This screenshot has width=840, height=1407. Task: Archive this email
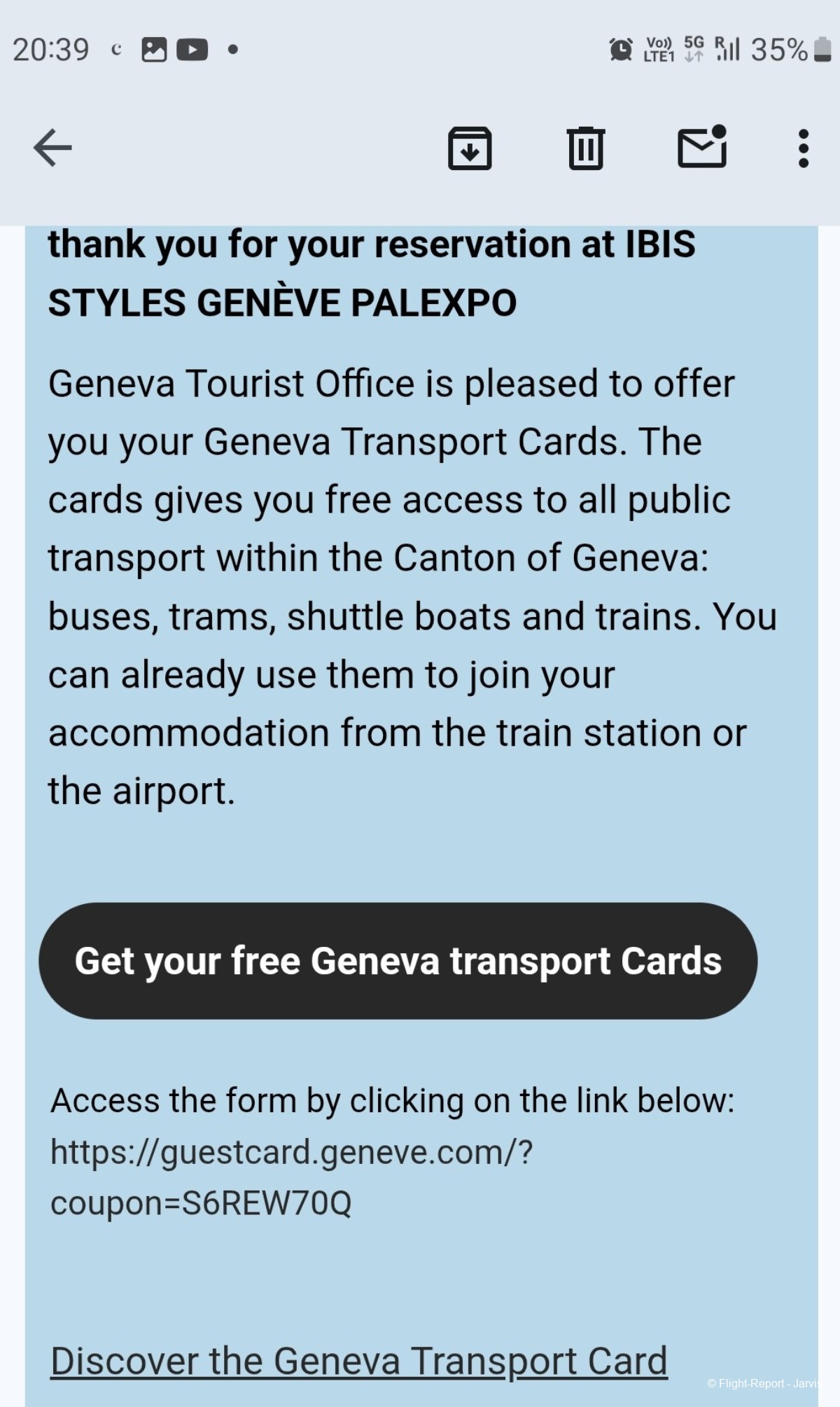[470, 148]
